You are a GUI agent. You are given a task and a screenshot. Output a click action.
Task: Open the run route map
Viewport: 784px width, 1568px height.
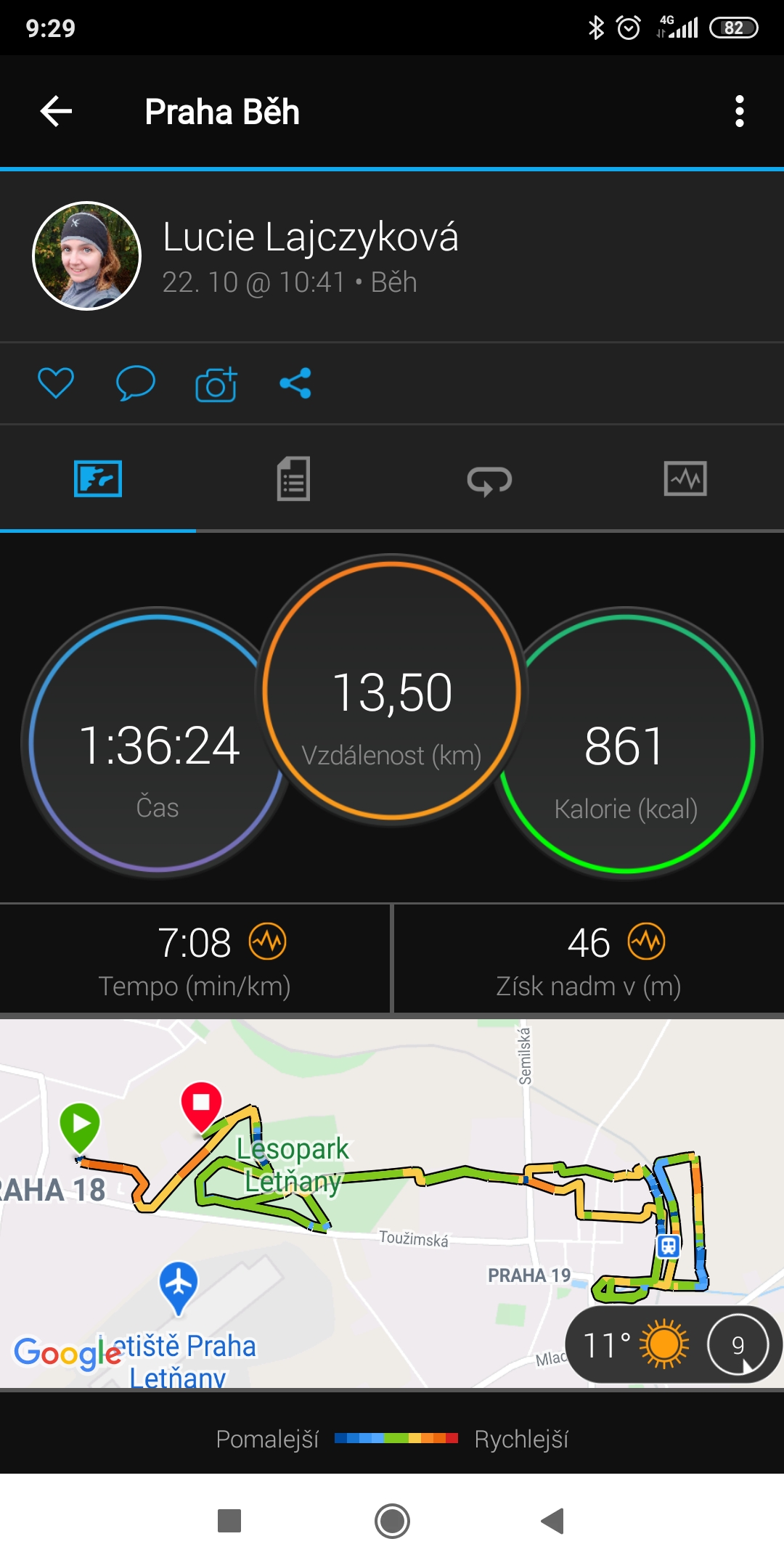(x=392, y=1204)
